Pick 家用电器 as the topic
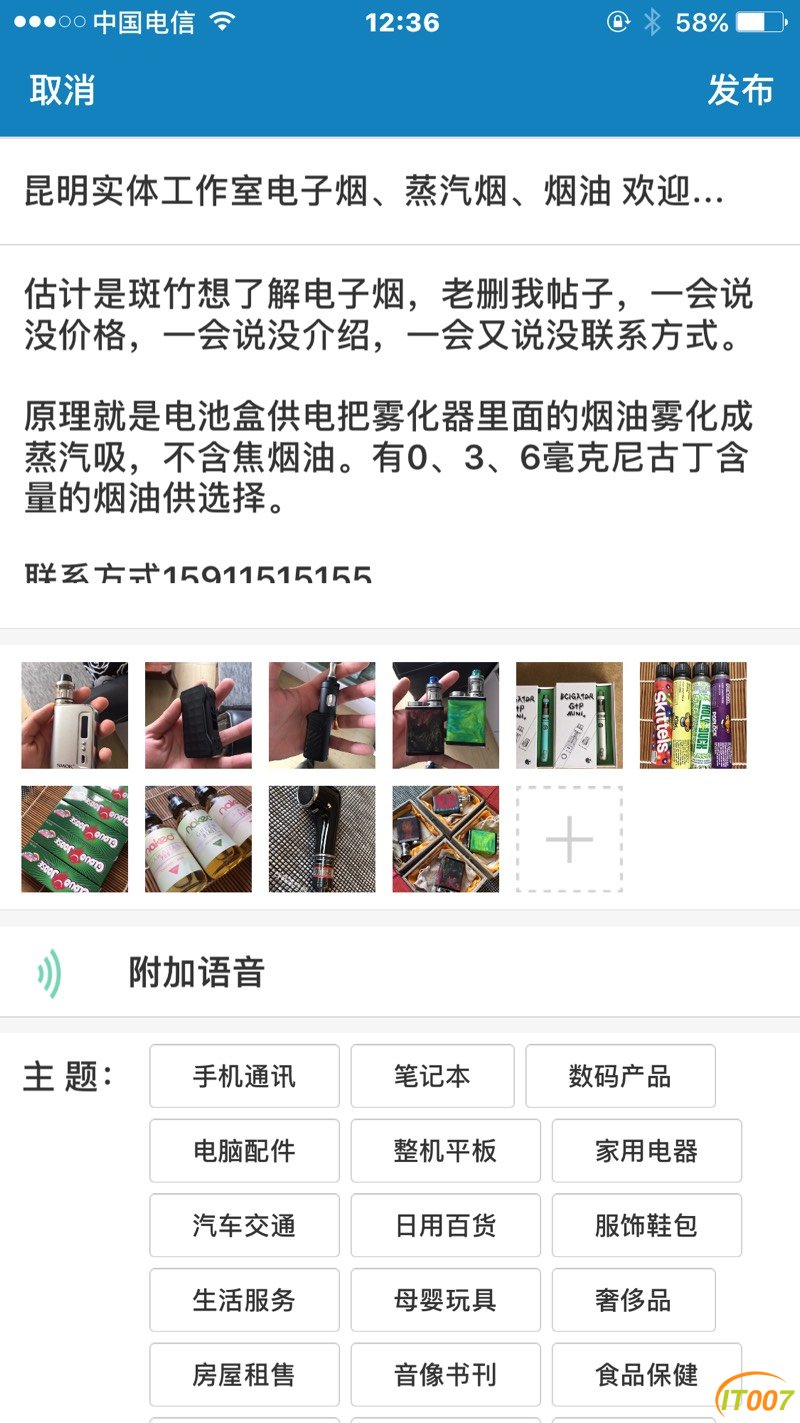Screen dimensions: 800x1423 [646, 1151]
